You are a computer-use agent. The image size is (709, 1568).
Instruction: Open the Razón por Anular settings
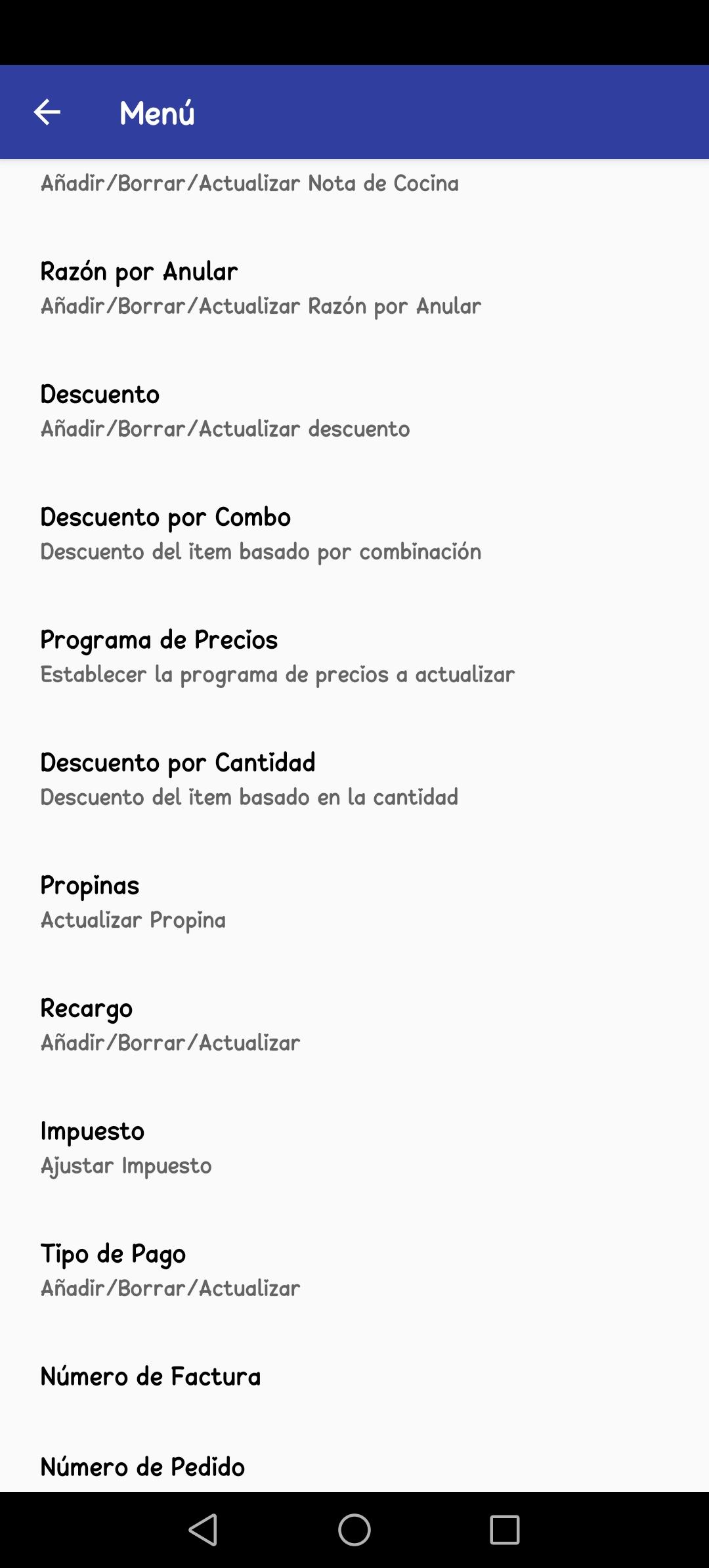click(354, 288)
